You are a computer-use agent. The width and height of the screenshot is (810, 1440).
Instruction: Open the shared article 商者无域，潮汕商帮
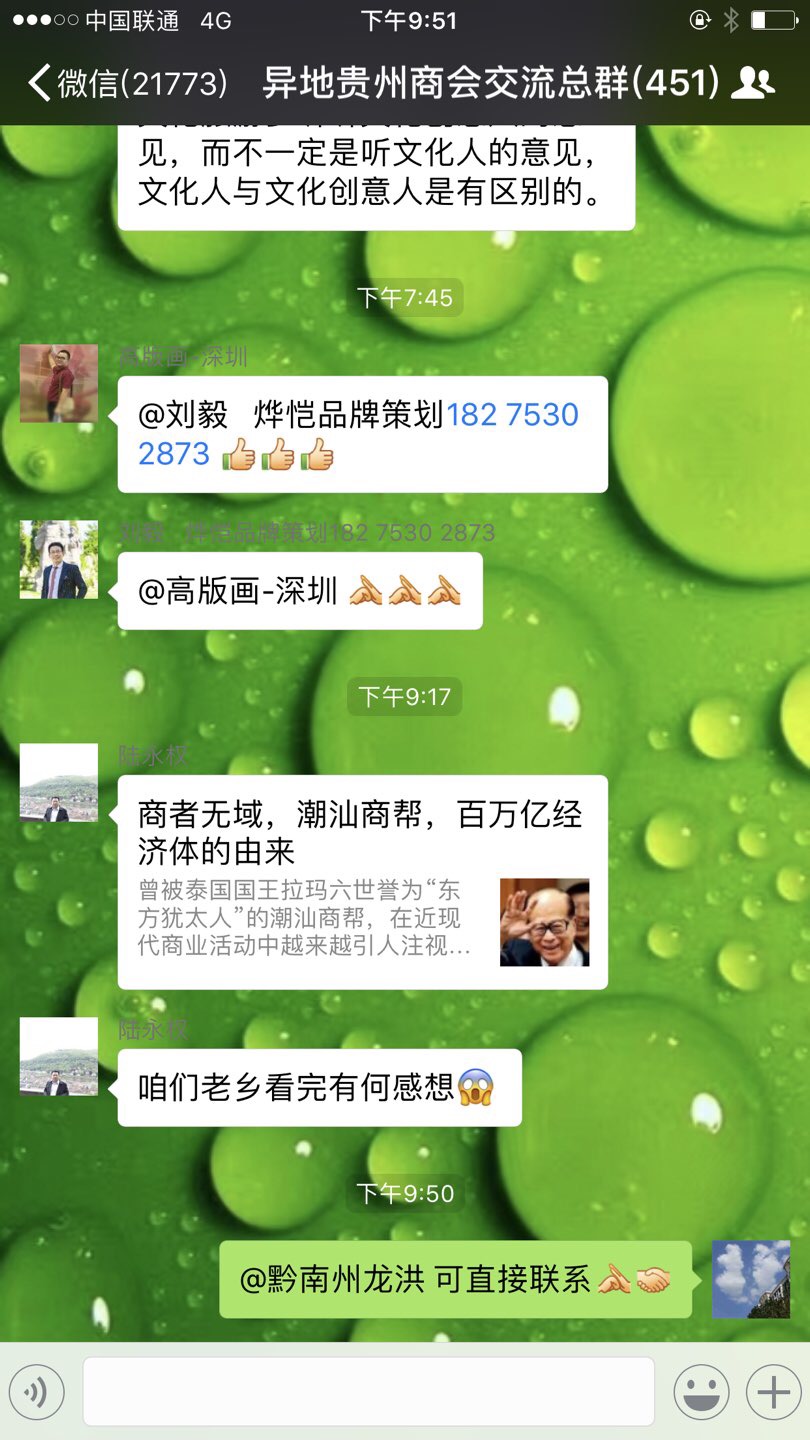coord(362,881)
